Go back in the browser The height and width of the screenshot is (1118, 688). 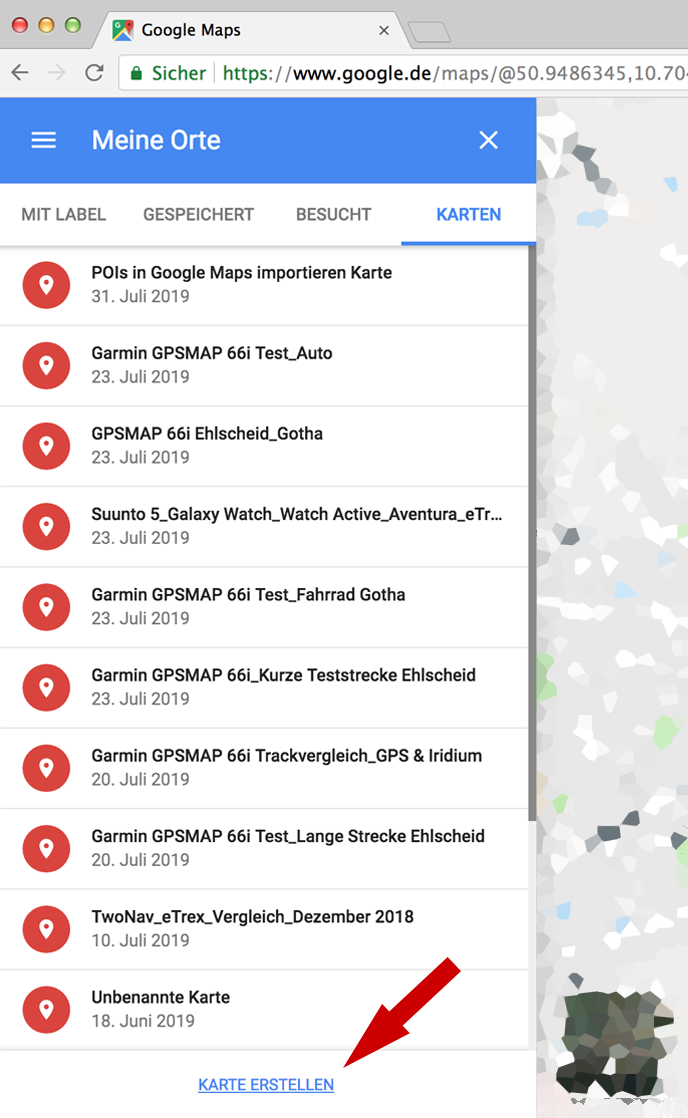click(x=20, y=73)
